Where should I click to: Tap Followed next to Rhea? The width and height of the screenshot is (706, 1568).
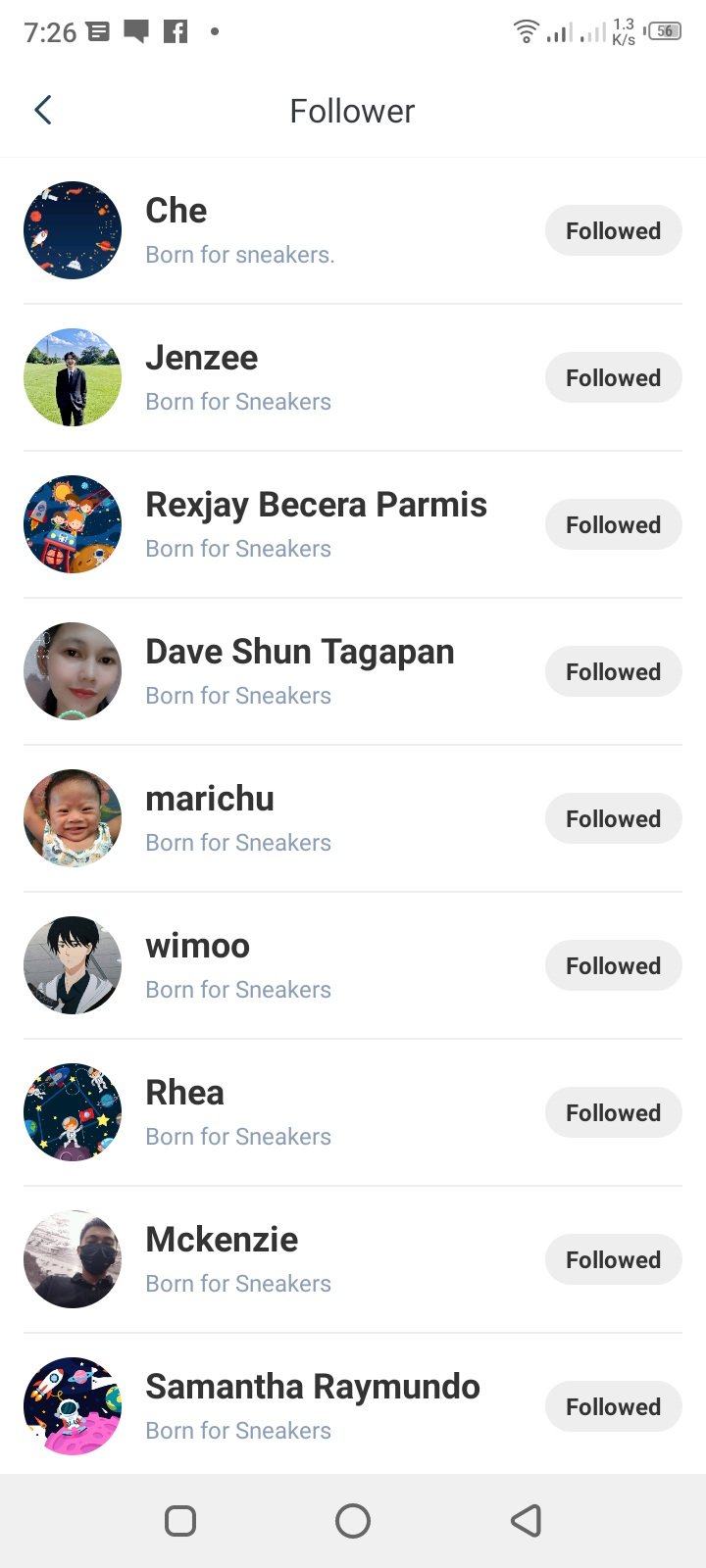[613, 1113]
